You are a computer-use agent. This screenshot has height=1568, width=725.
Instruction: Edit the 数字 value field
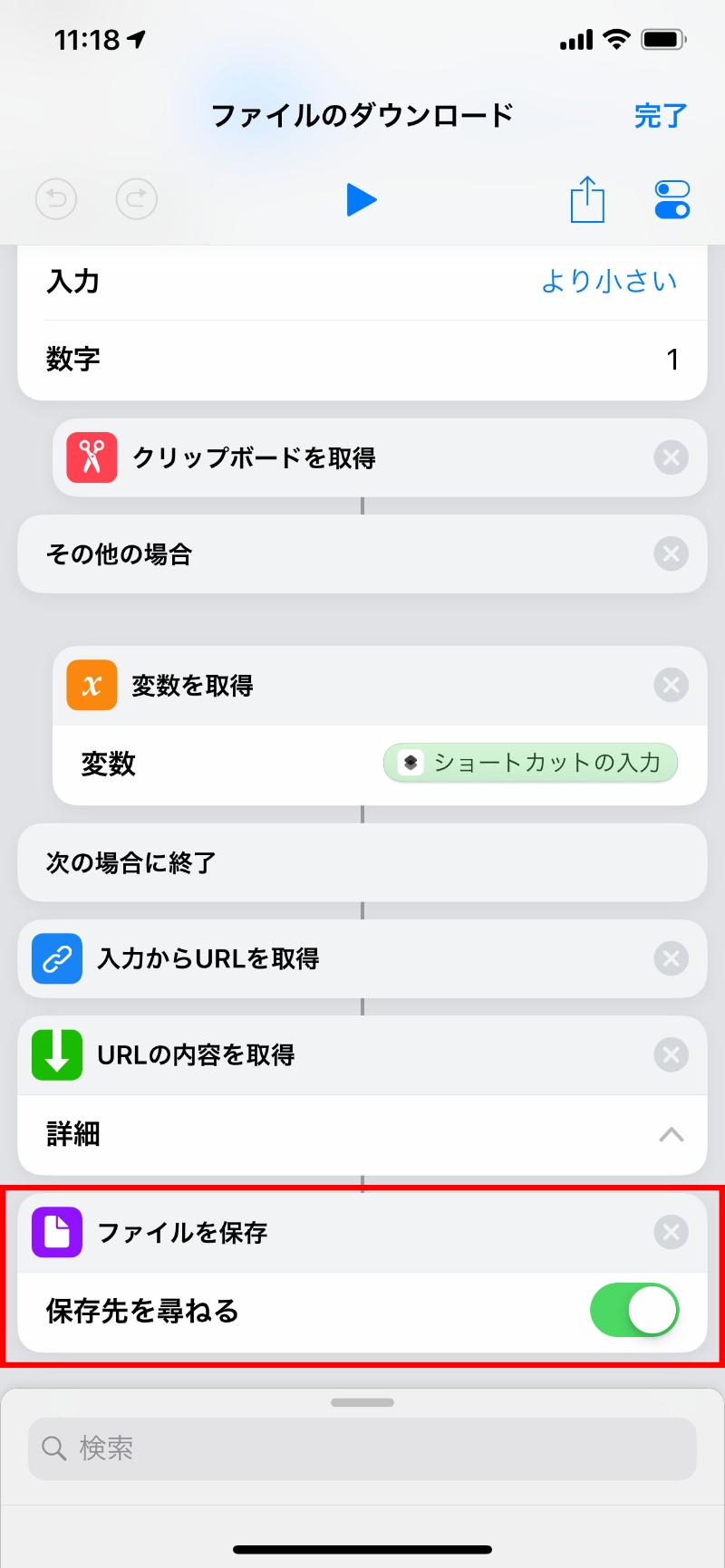click(x=672, y=360)
